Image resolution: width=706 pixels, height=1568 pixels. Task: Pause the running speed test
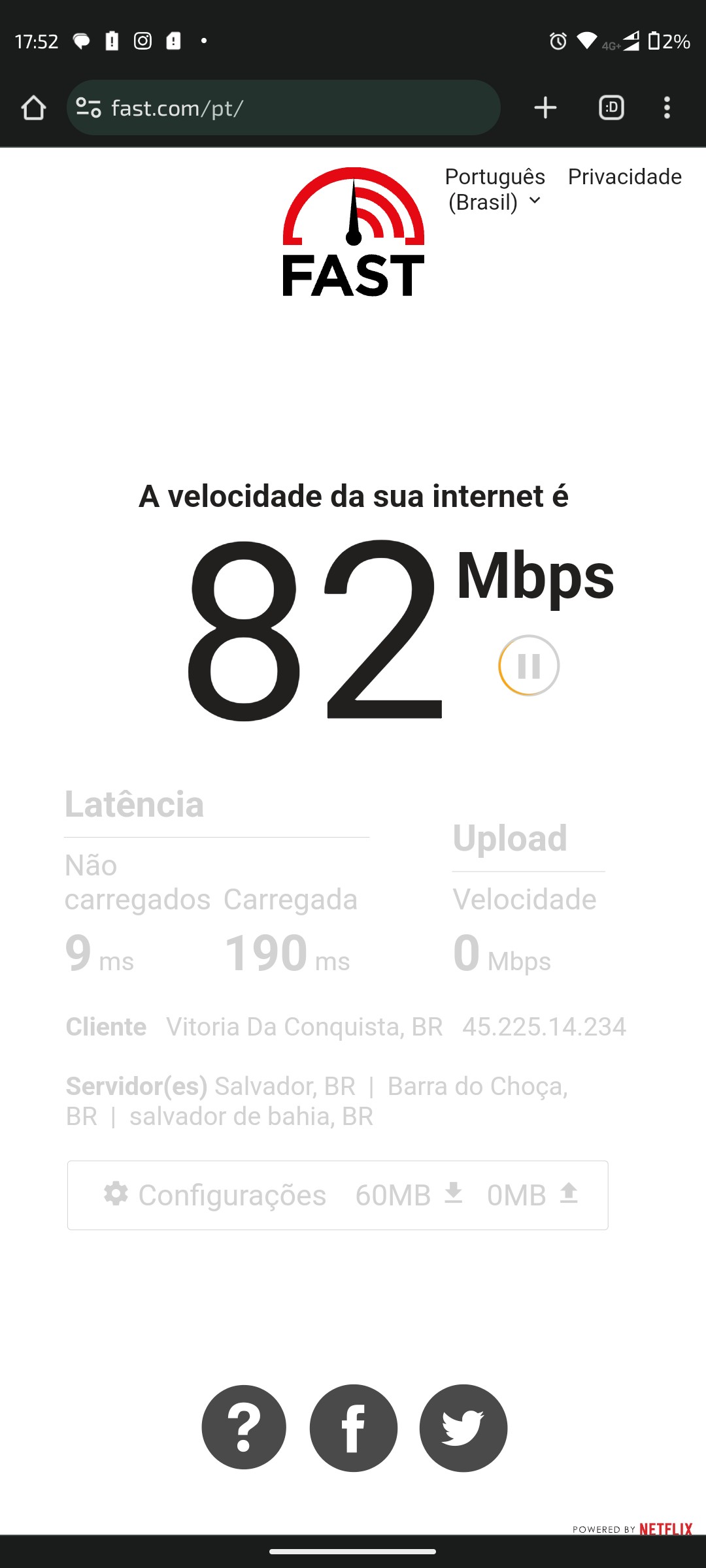(x=529, y=666)
